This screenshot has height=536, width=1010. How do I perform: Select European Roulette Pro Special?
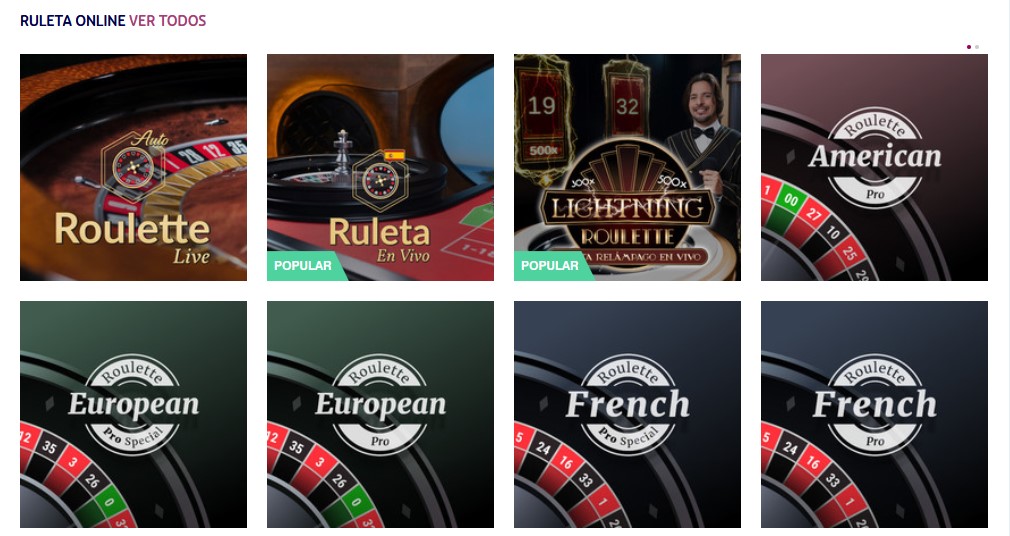pos(133,414)
